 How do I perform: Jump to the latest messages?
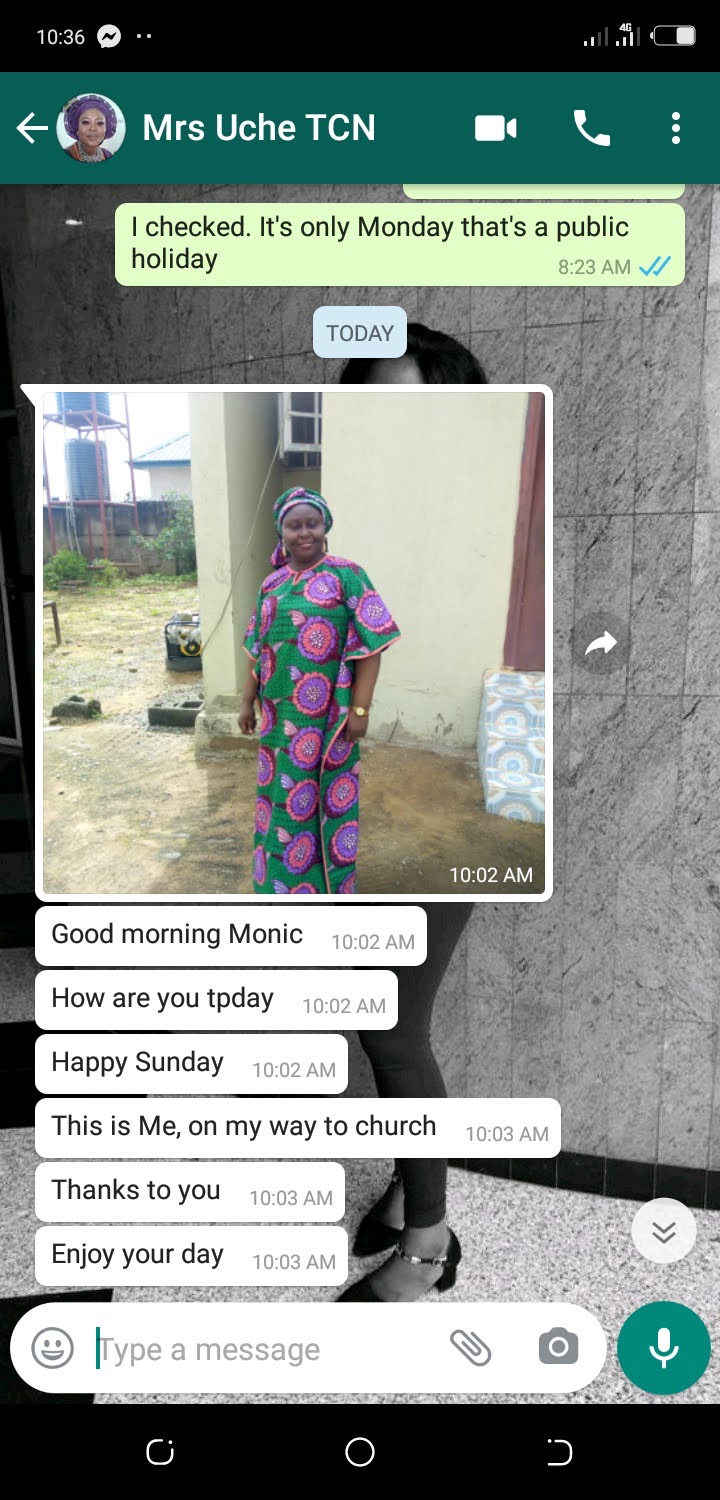coord(664,1231)
